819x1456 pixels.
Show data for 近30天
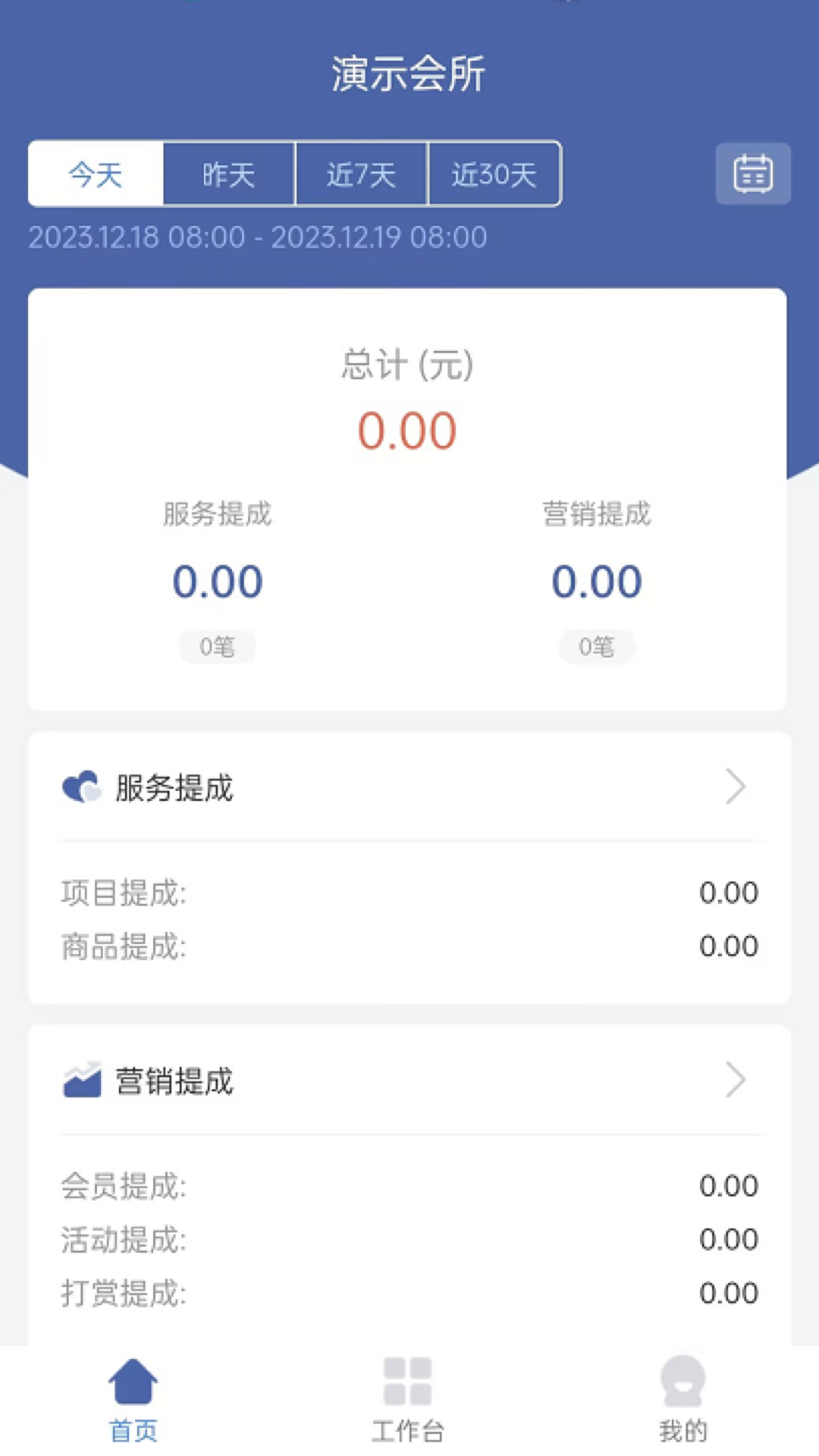[x=494, y=174]
